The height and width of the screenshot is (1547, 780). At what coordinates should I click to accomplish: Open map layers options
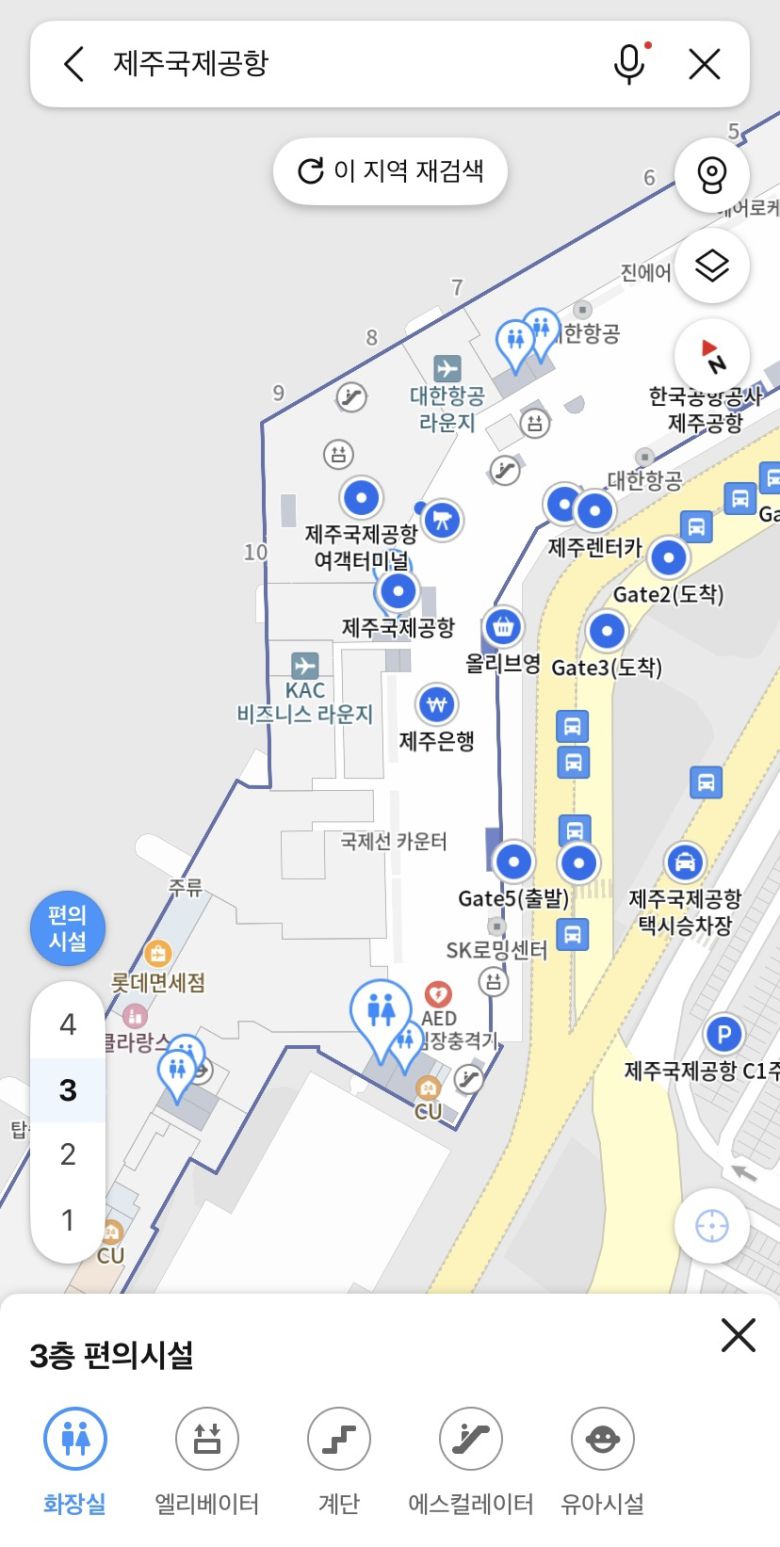tap(711, 266)
